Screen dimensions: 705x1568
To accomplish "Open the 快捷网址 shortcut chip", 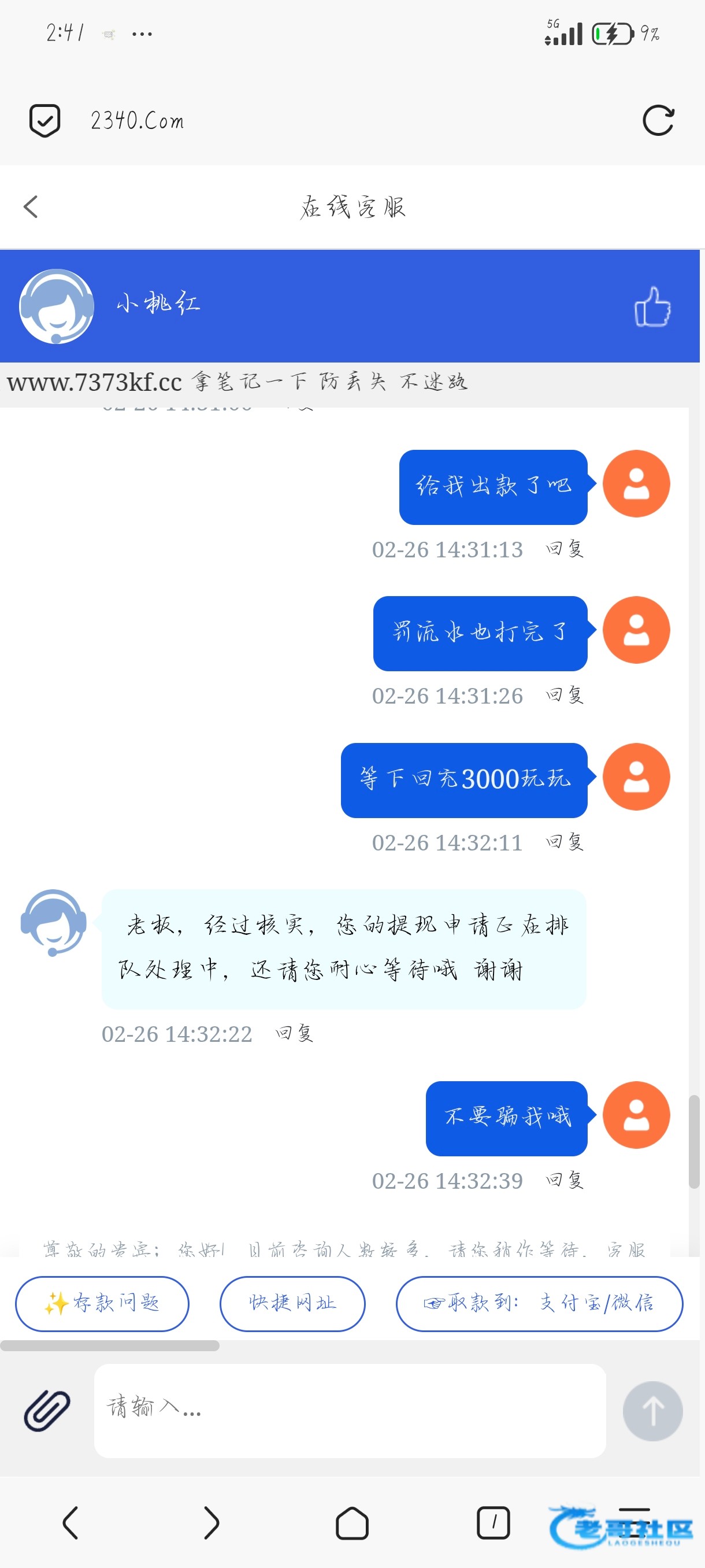I will point(292,1304).
